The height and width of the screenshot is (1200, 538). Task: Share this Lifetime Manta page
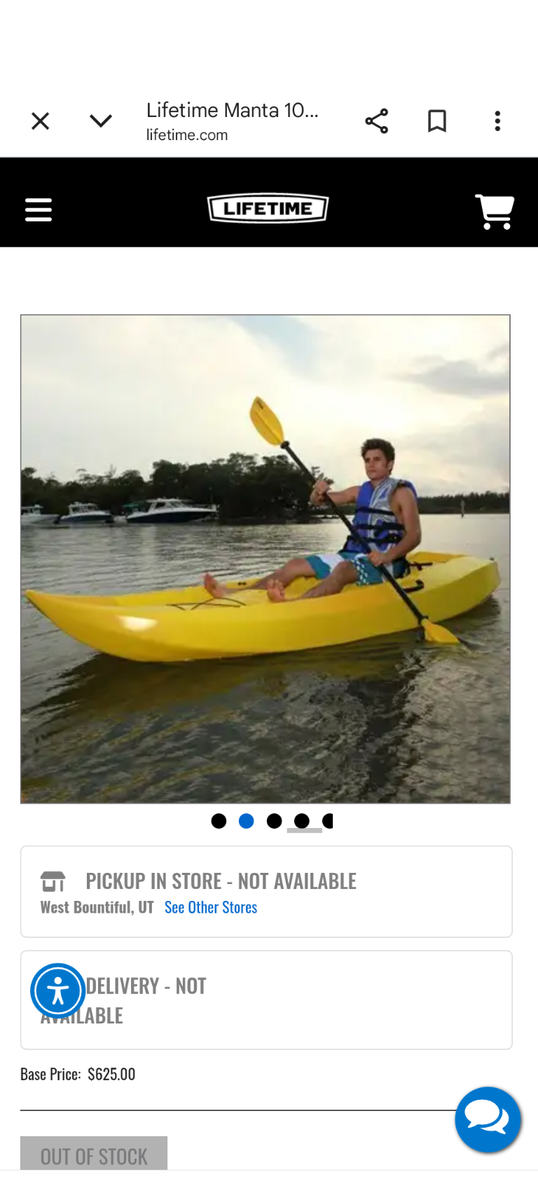click(376, 121)
